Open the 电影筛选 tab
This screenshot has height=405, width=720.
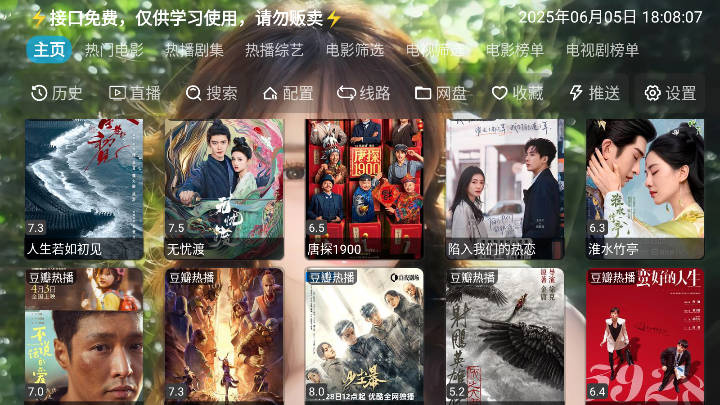[x=355, y=50]
